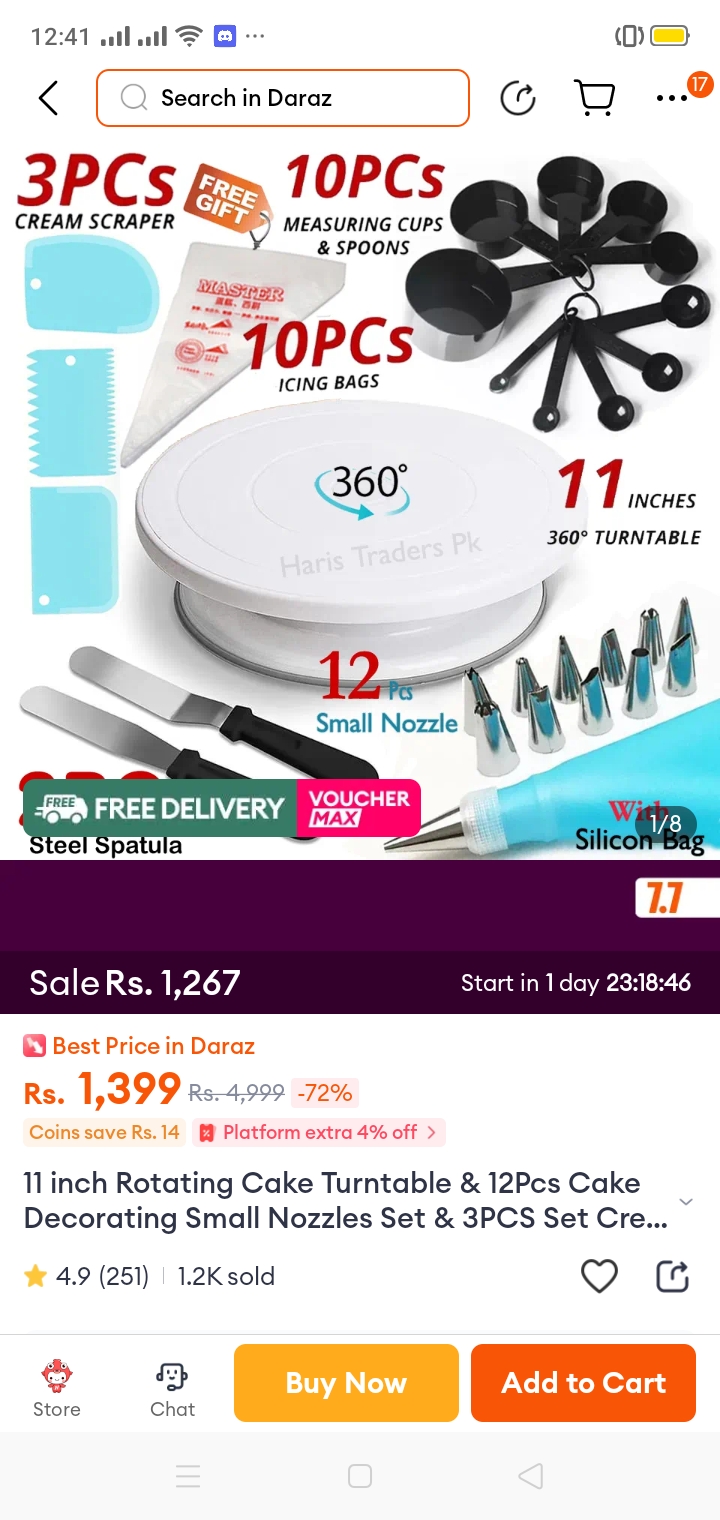Image resolution: width=720 pixels, height=1520 pixels.
Task: Tap Add to Cart
Action: pyautogui.click(x=583, y=1383)
